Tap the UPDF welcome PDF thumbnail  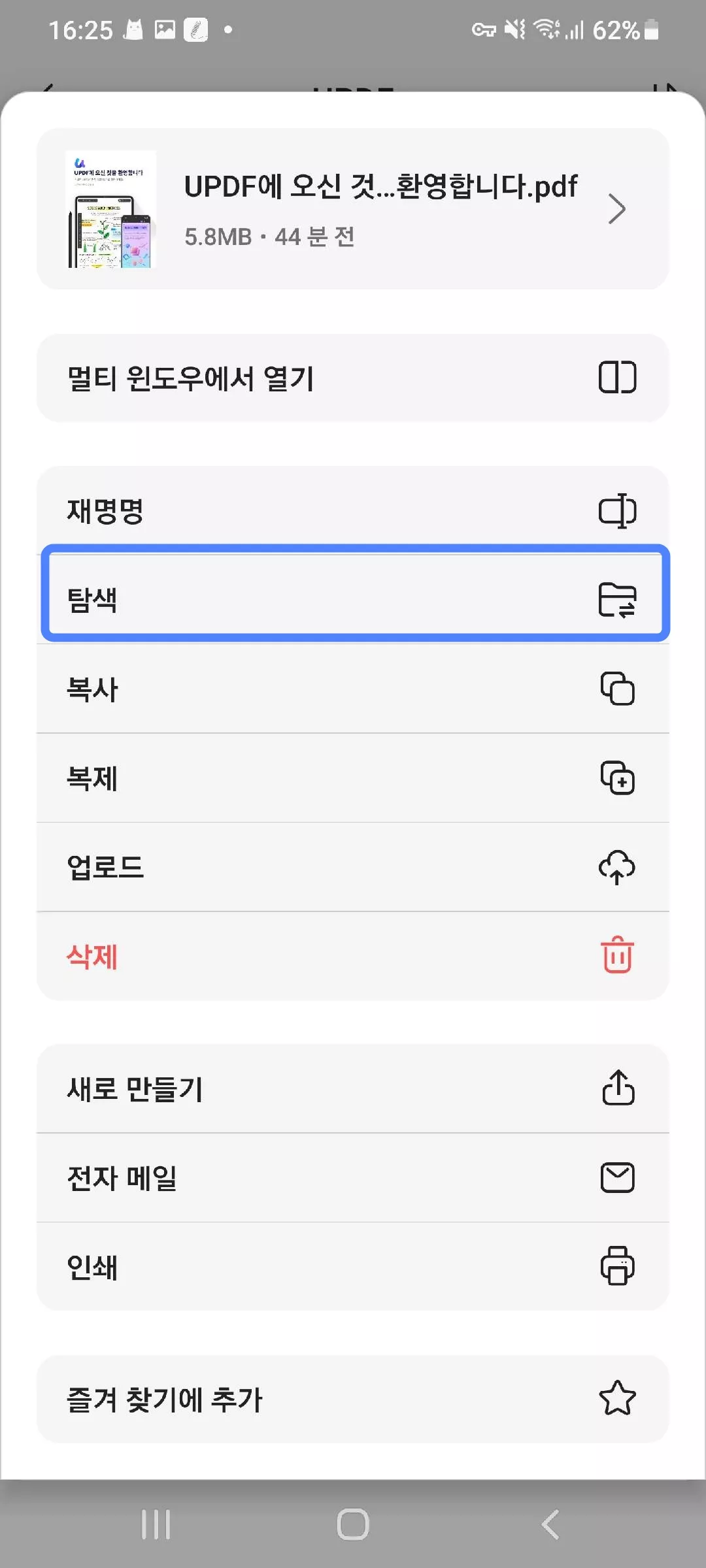[111, 208]
